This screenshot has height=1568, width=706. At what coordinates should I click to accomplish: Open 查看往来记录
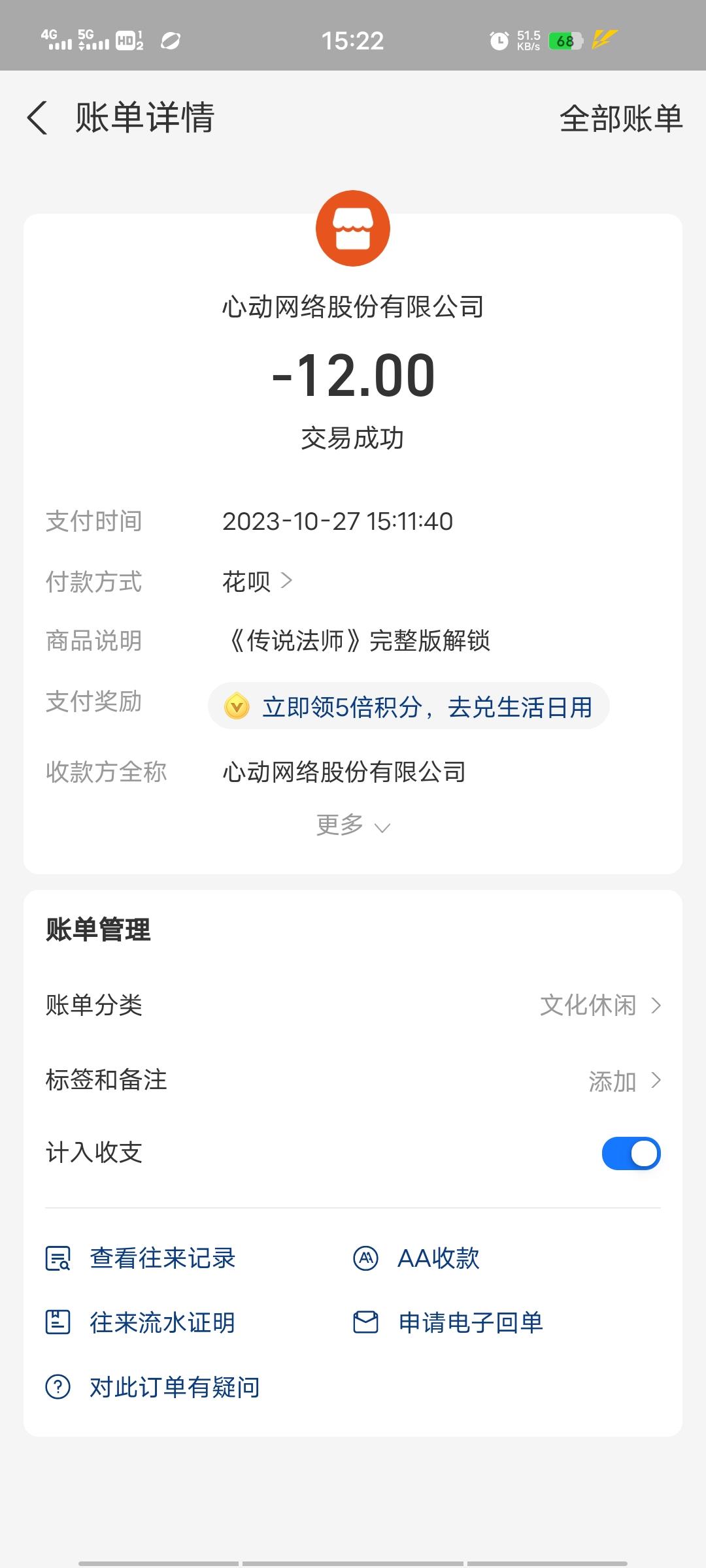141,1258
